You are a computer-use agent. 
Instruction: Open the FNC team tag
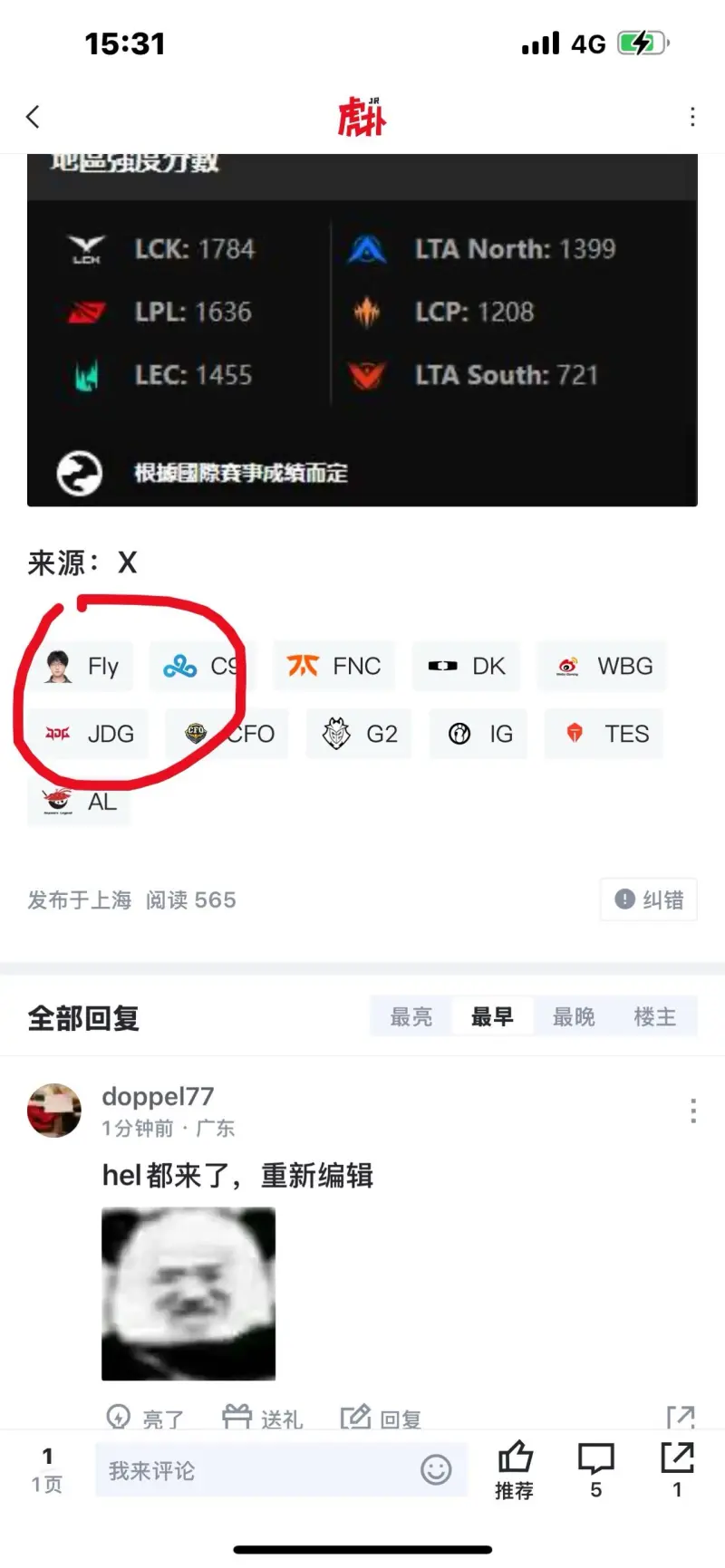coord(333,667)
